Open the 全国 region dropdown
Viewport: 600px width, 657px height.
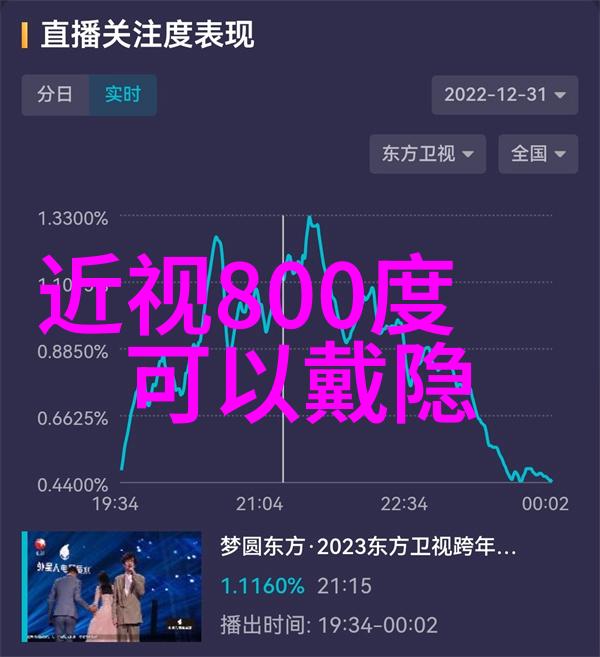click(x=538, y=153)
